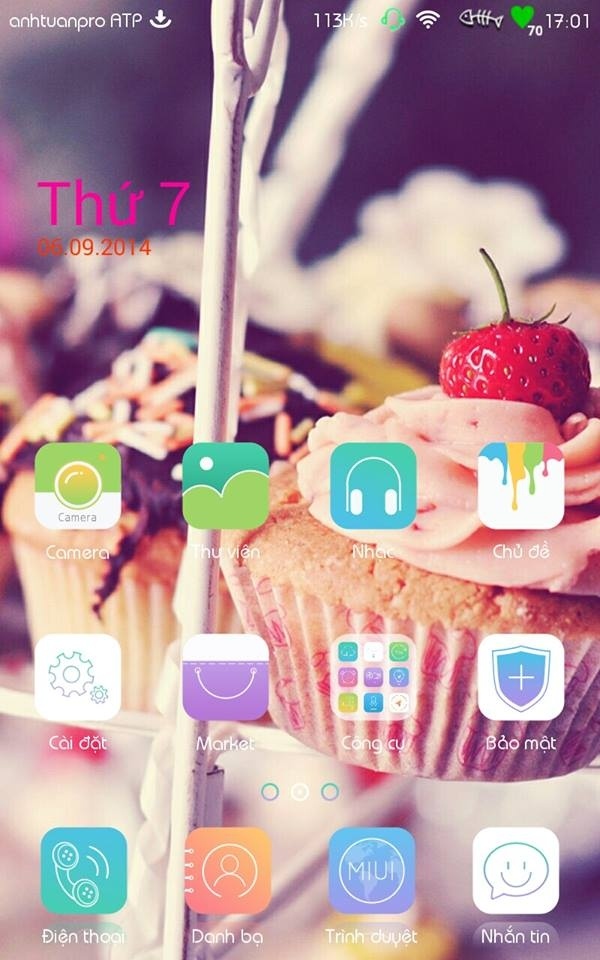Open the Bảo mật security app
The image size is (600, 960).
point(521,677)
